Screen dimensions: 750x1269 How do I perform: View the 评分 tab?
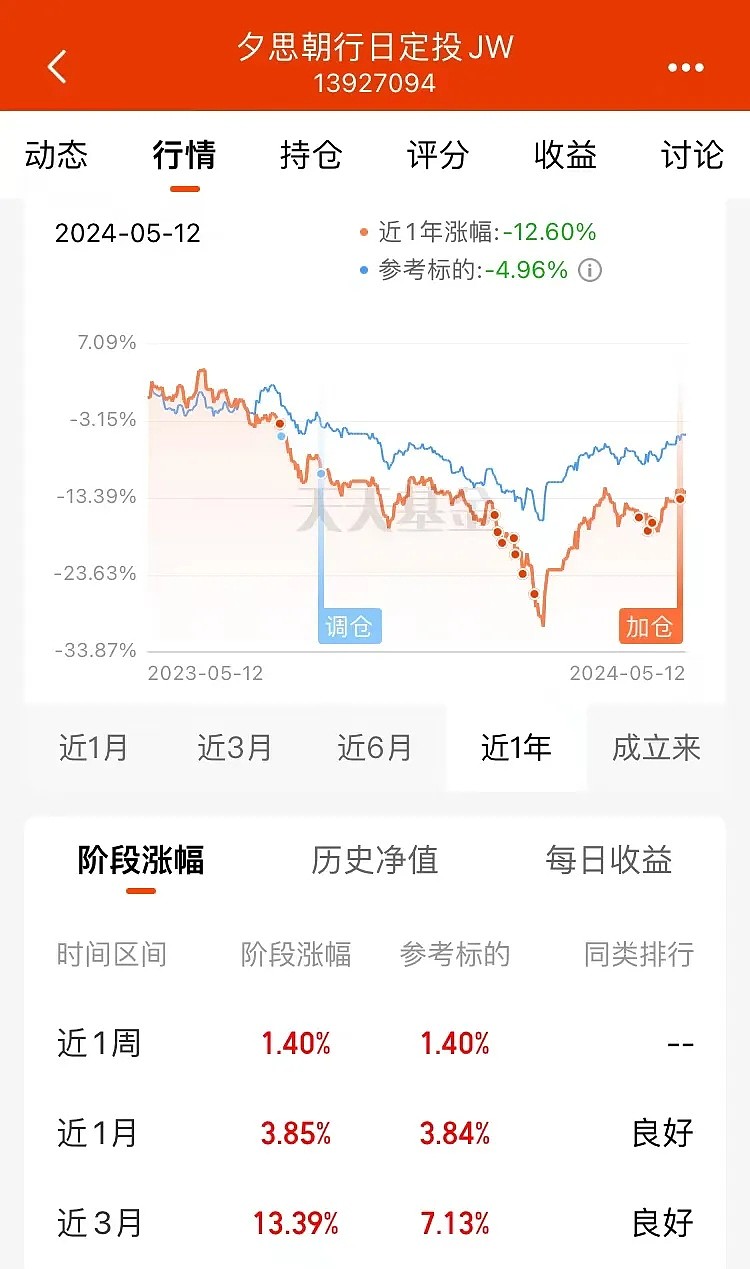point(435,156)
